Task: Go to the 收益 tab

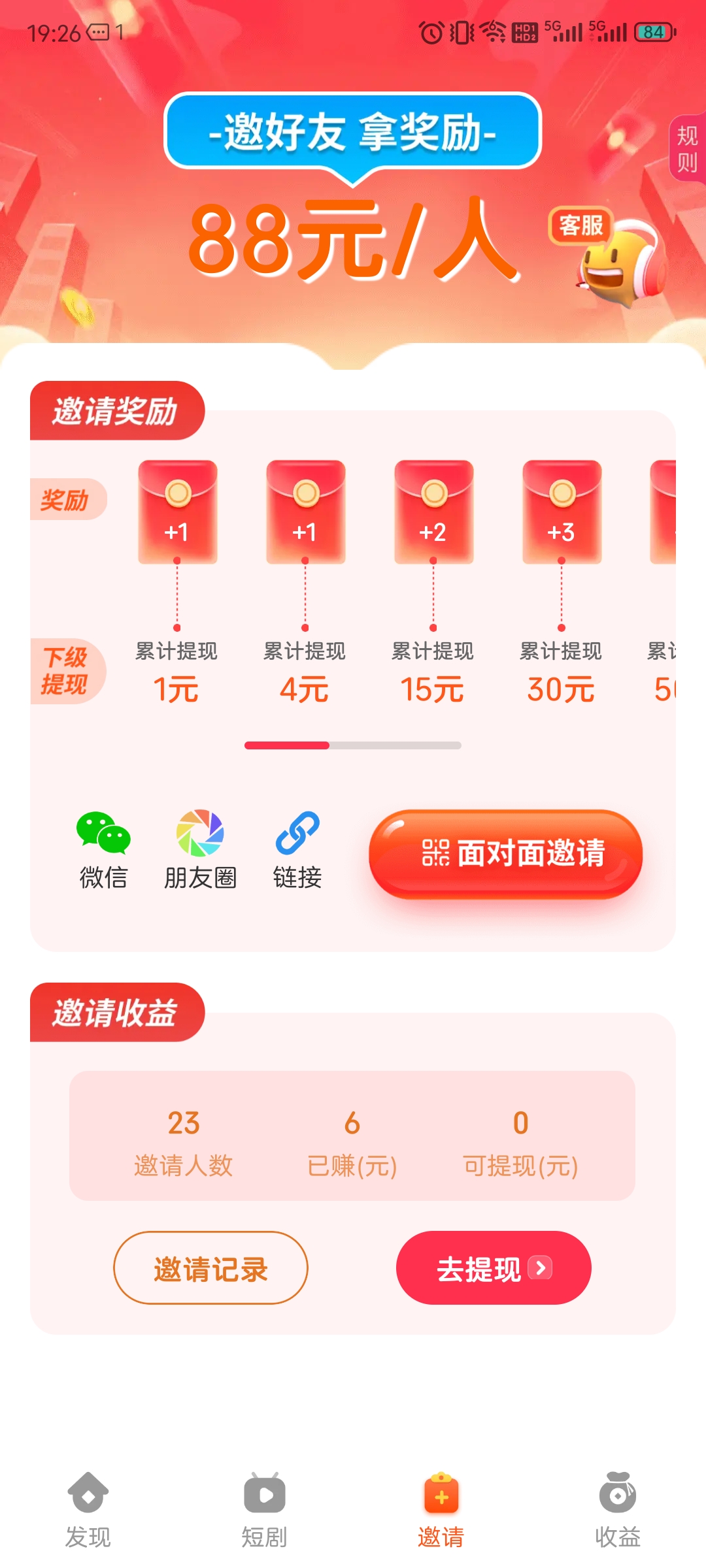Action: tap(618, 1511)
